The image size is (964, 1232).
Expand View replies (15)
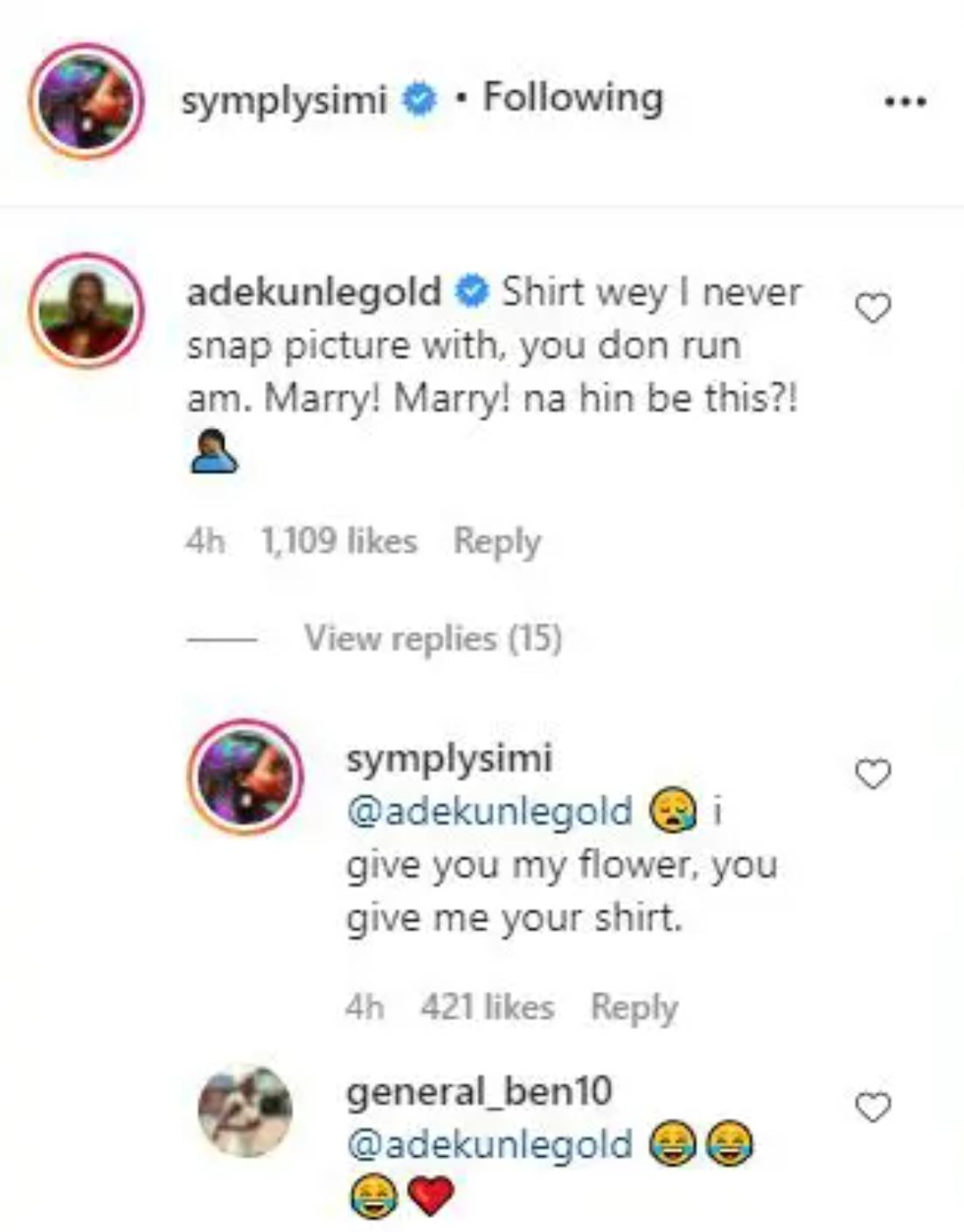click(x=432, y=638)
